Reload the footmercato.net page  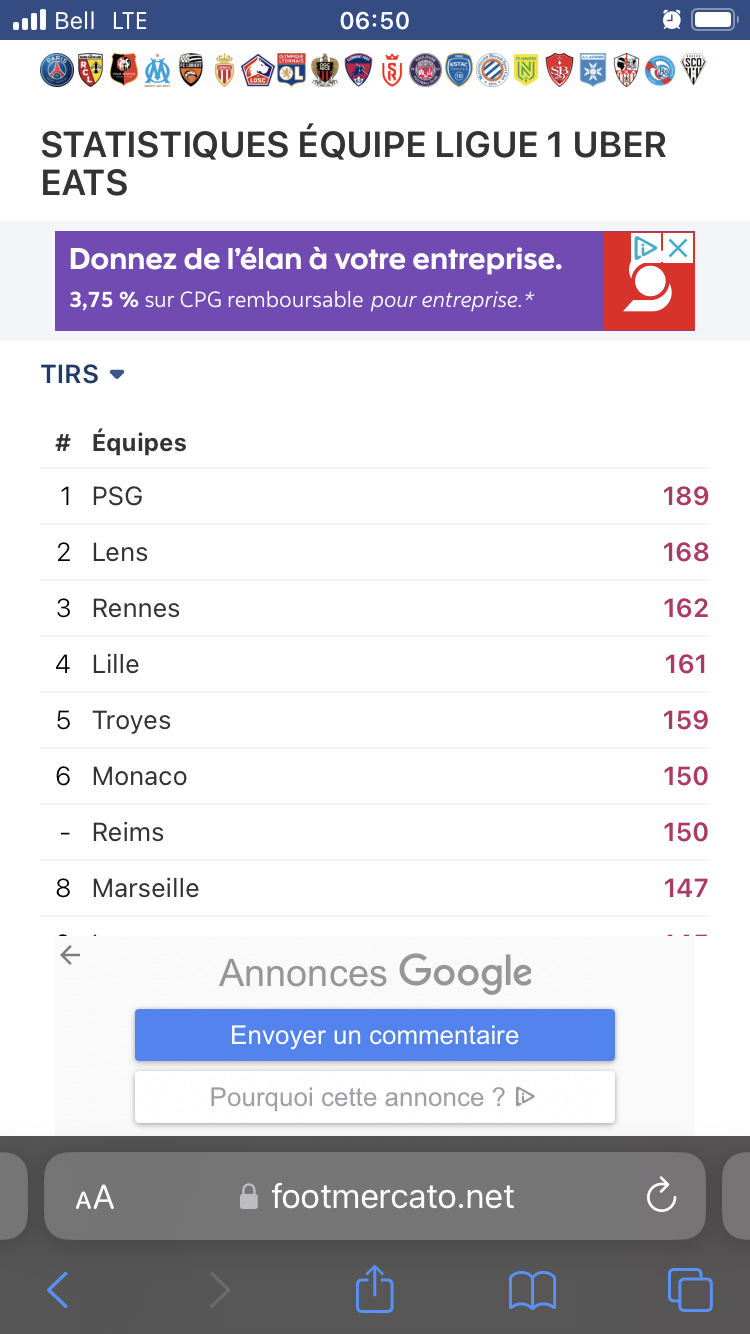(661, 1196)
